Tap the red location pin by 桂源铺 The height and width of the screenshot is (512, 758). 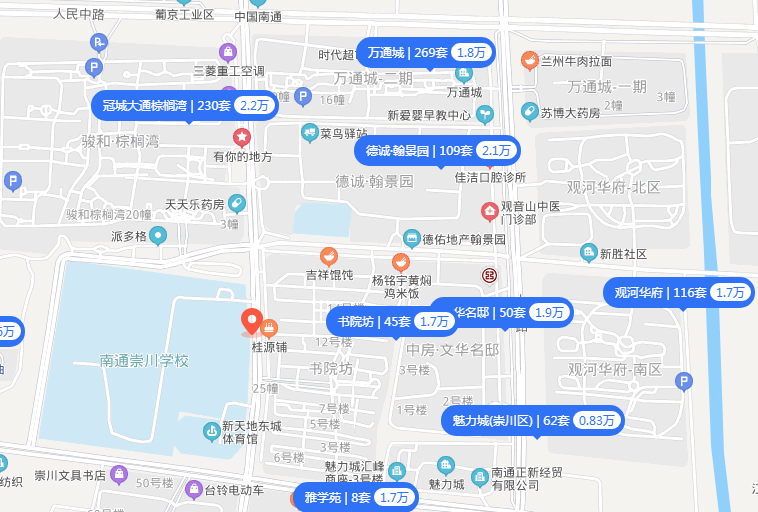252,321
